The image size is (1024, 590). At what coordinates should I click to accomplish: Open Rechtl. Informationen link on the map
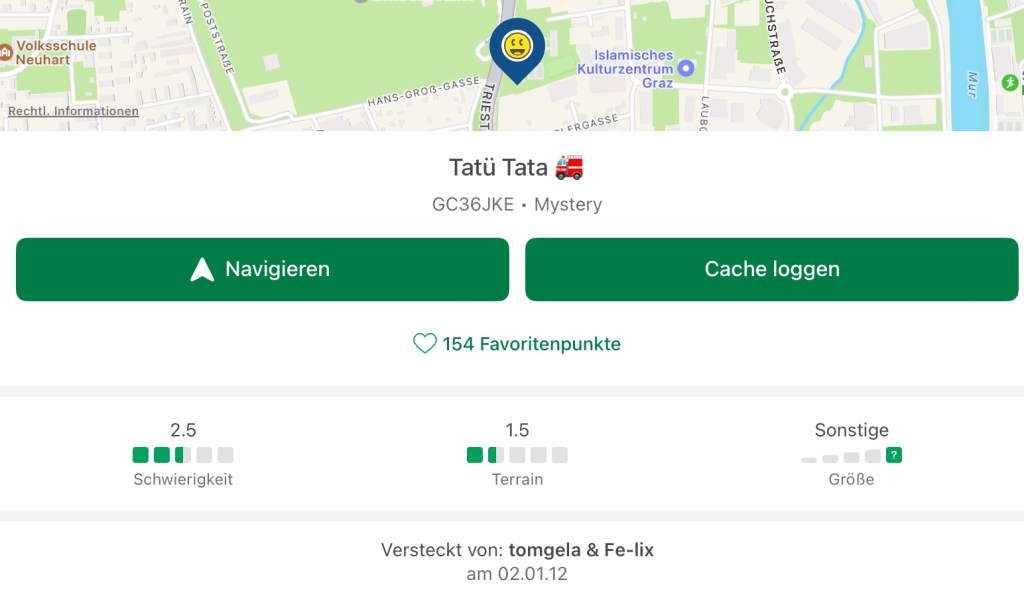click(73, 111)
